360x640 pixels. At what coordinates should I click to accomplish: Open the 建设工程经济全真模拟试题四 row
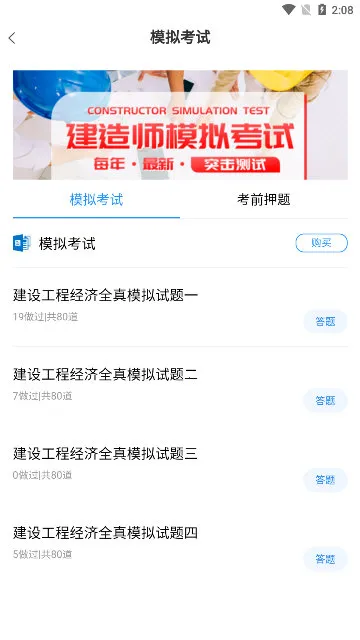180,544
